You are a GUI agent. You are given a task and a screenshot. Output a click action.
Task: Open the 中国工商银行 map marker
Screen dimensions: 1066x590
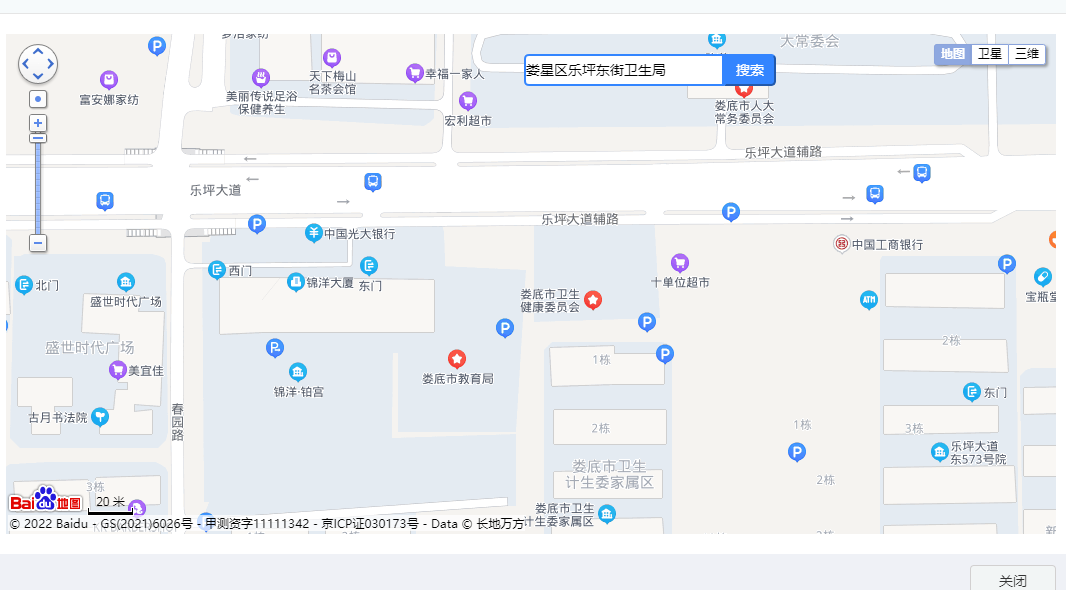pyautogui.click(x=842, y=244)
